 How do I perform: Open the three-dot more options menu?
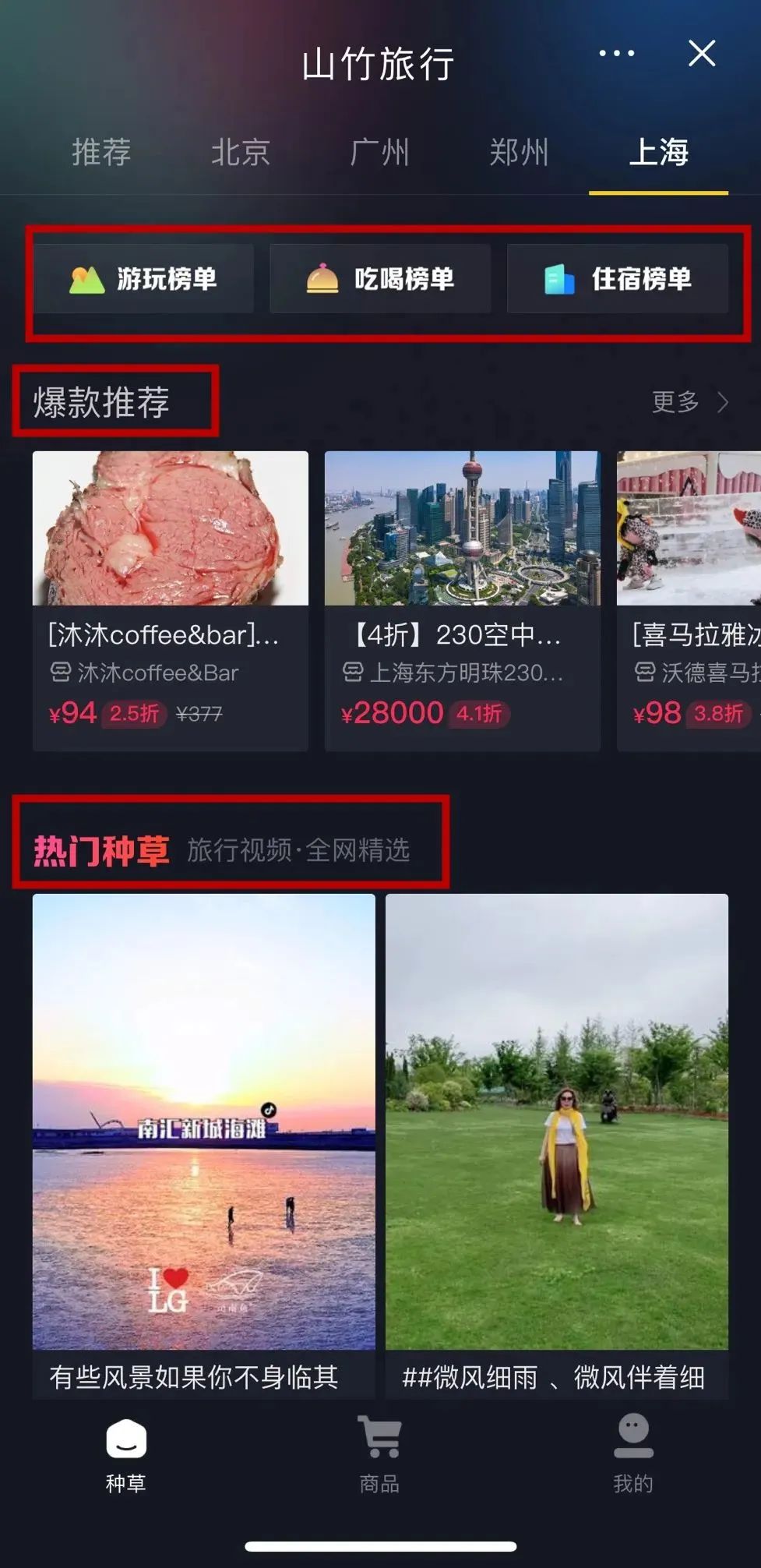pyautogui.click(x=616, y=54)
